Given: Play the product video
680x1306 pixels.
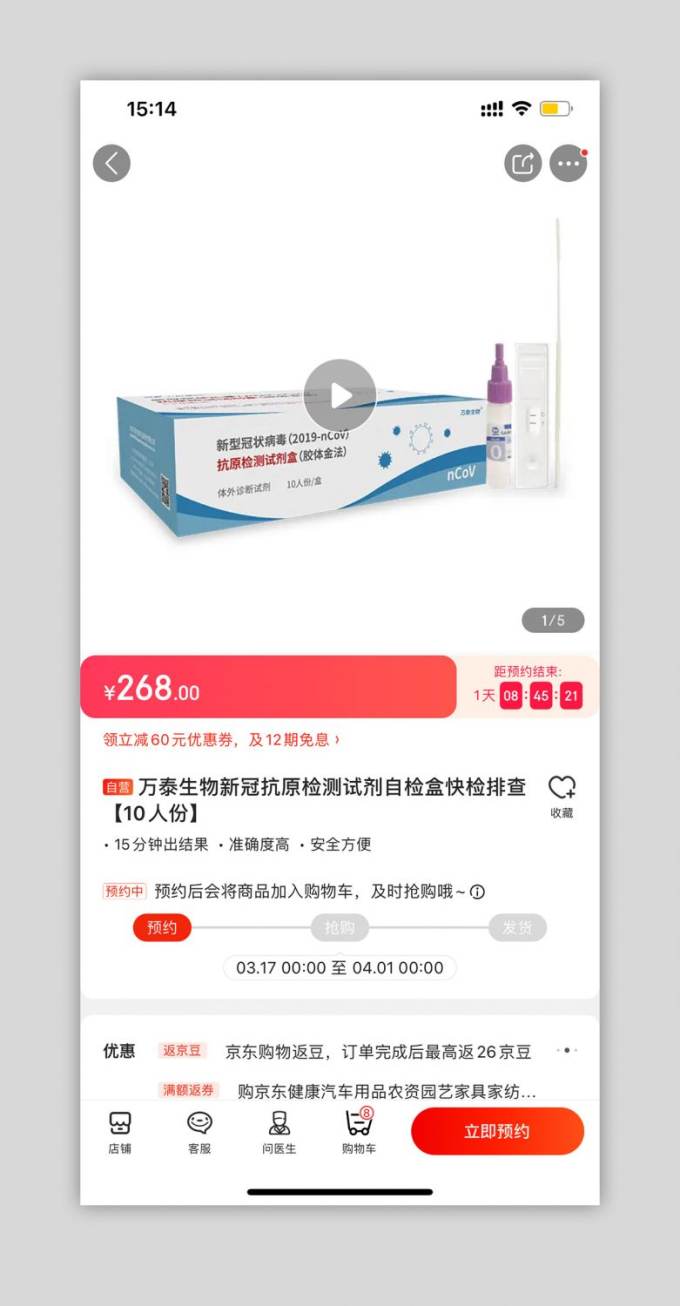Looking at the screenshot, I should pos(340,396).
